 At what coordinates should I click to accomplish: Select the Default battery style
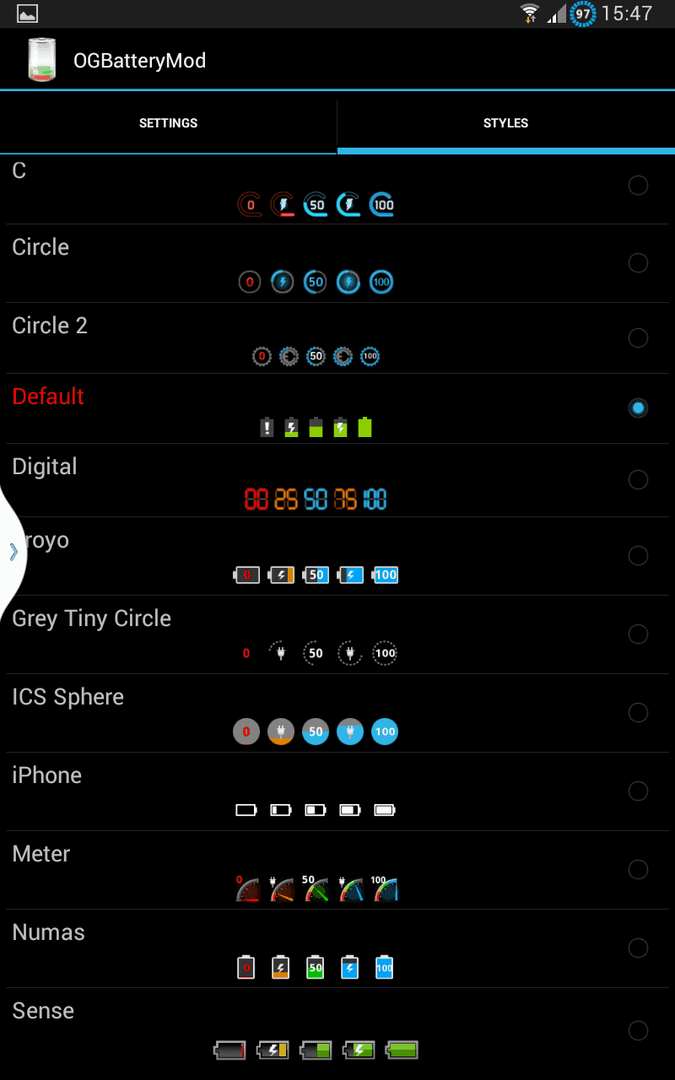tap(338, 408)
